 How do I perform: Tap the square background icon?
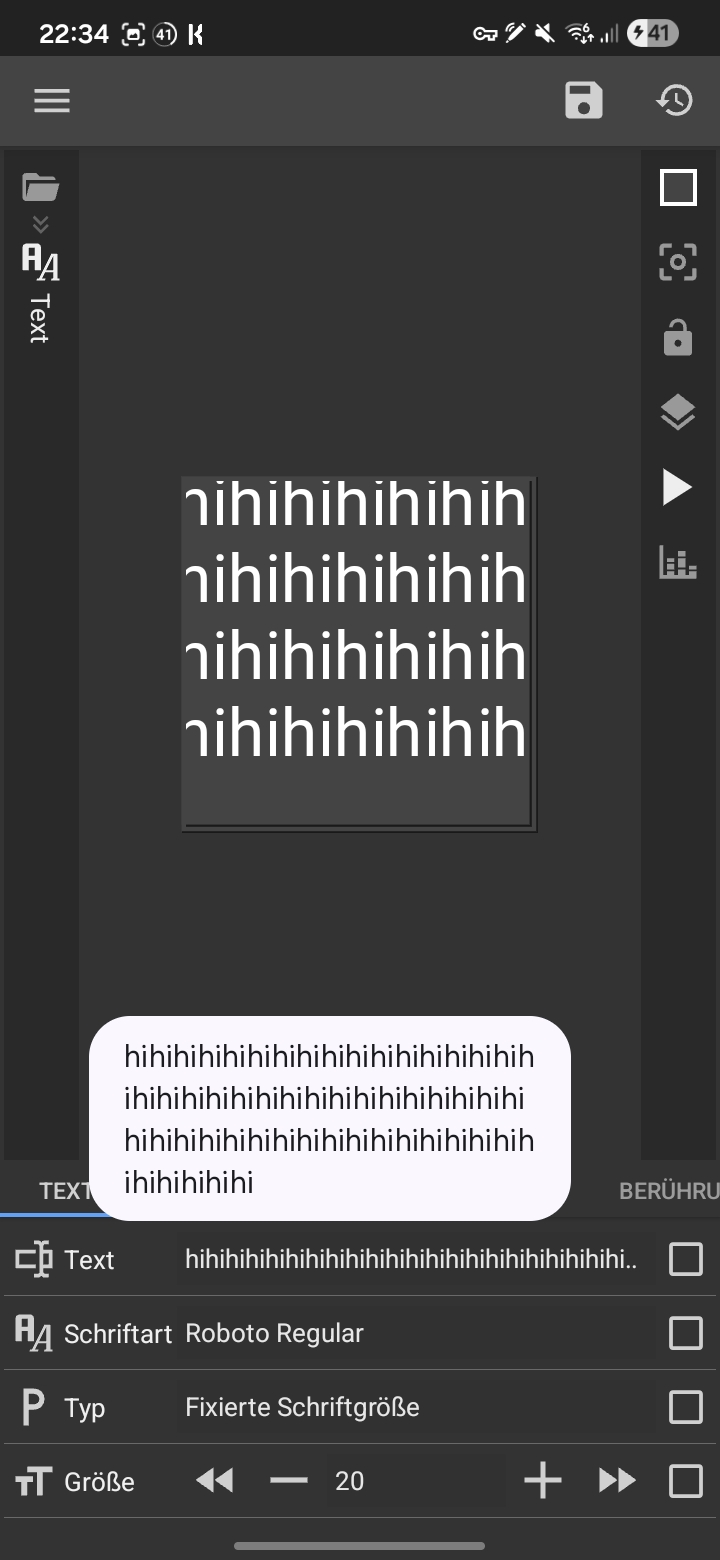point(678,188)
